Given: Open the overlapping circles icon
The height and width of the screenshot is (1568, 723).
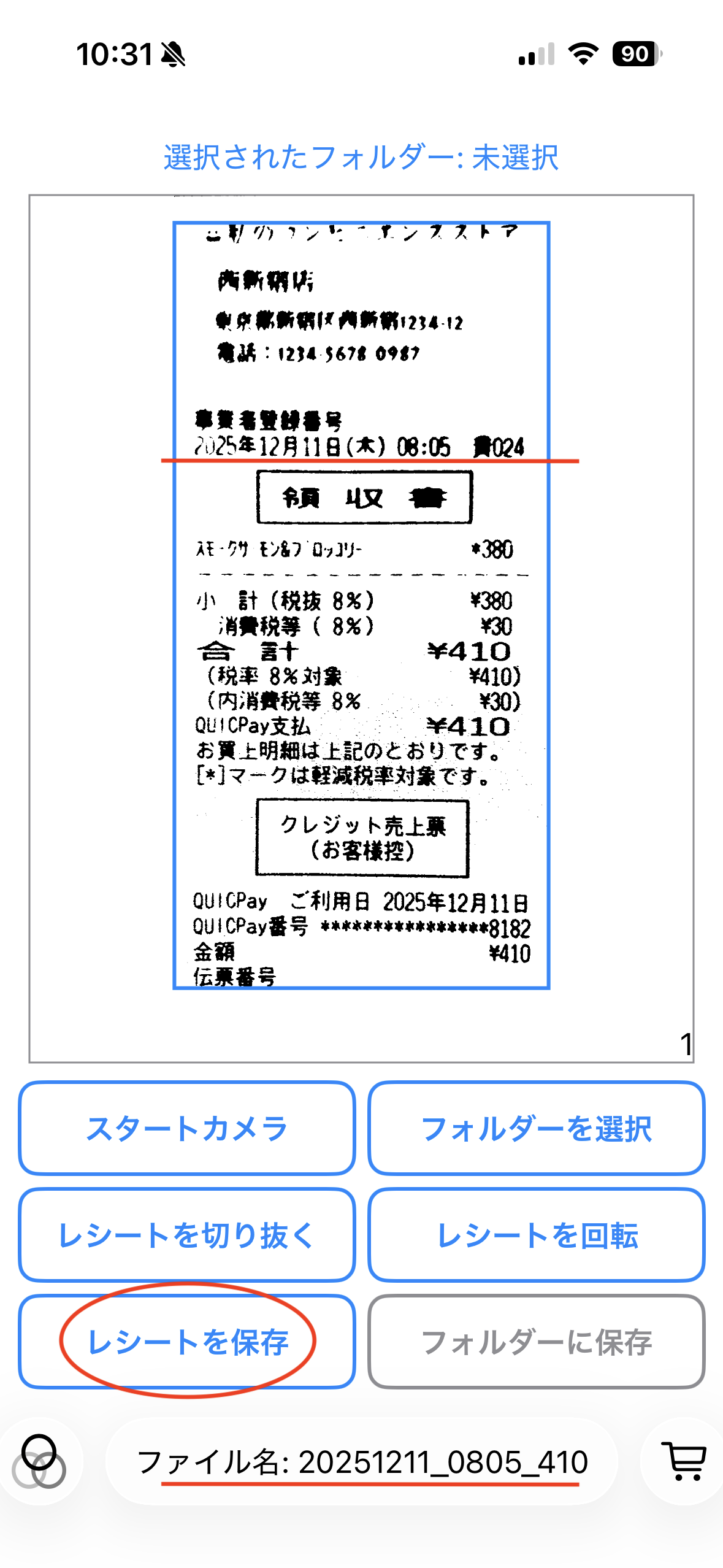Looking at the screenshot, I should (39, 1461).
